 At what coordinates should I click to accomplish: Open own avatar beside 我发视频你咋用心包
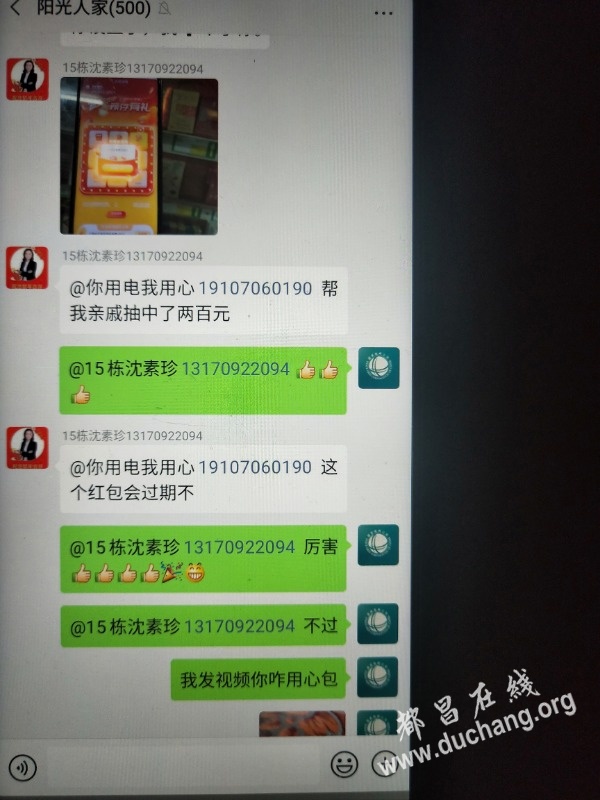pyautogui.click(x=379, y=677)
